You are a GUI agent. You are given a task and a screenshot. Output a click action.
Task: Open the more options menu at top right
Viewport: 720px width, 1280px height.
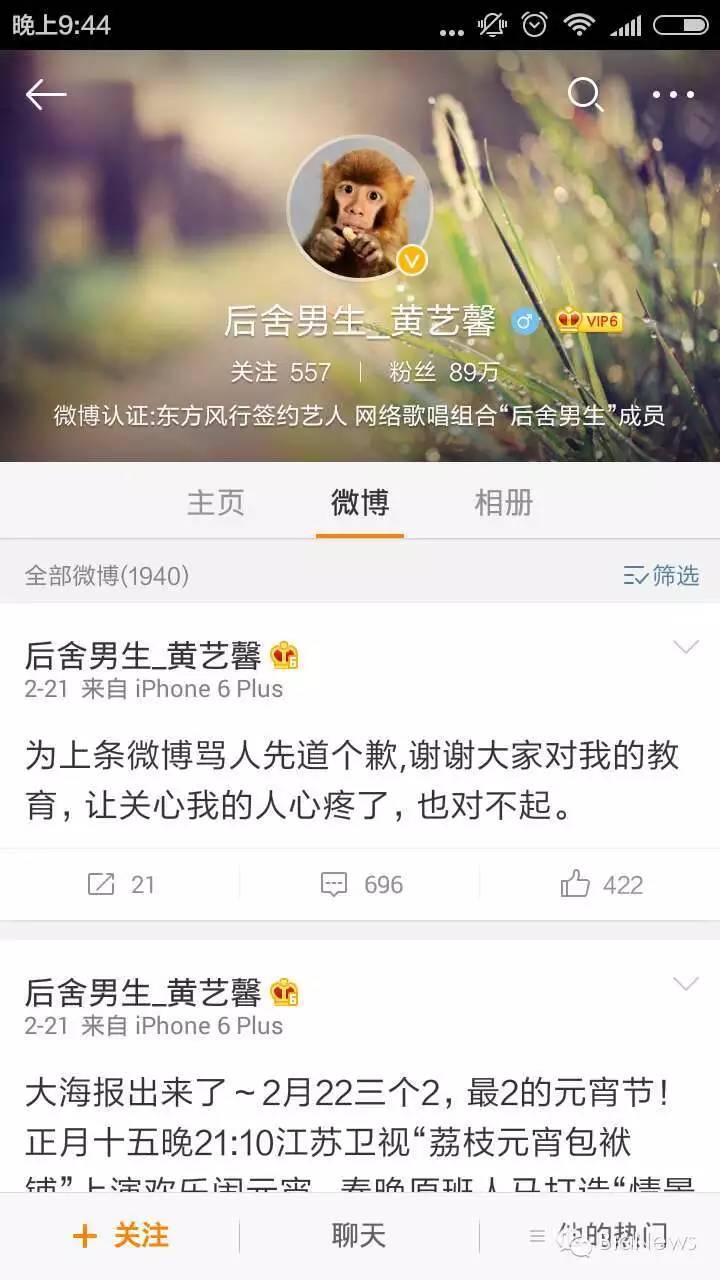674,95
